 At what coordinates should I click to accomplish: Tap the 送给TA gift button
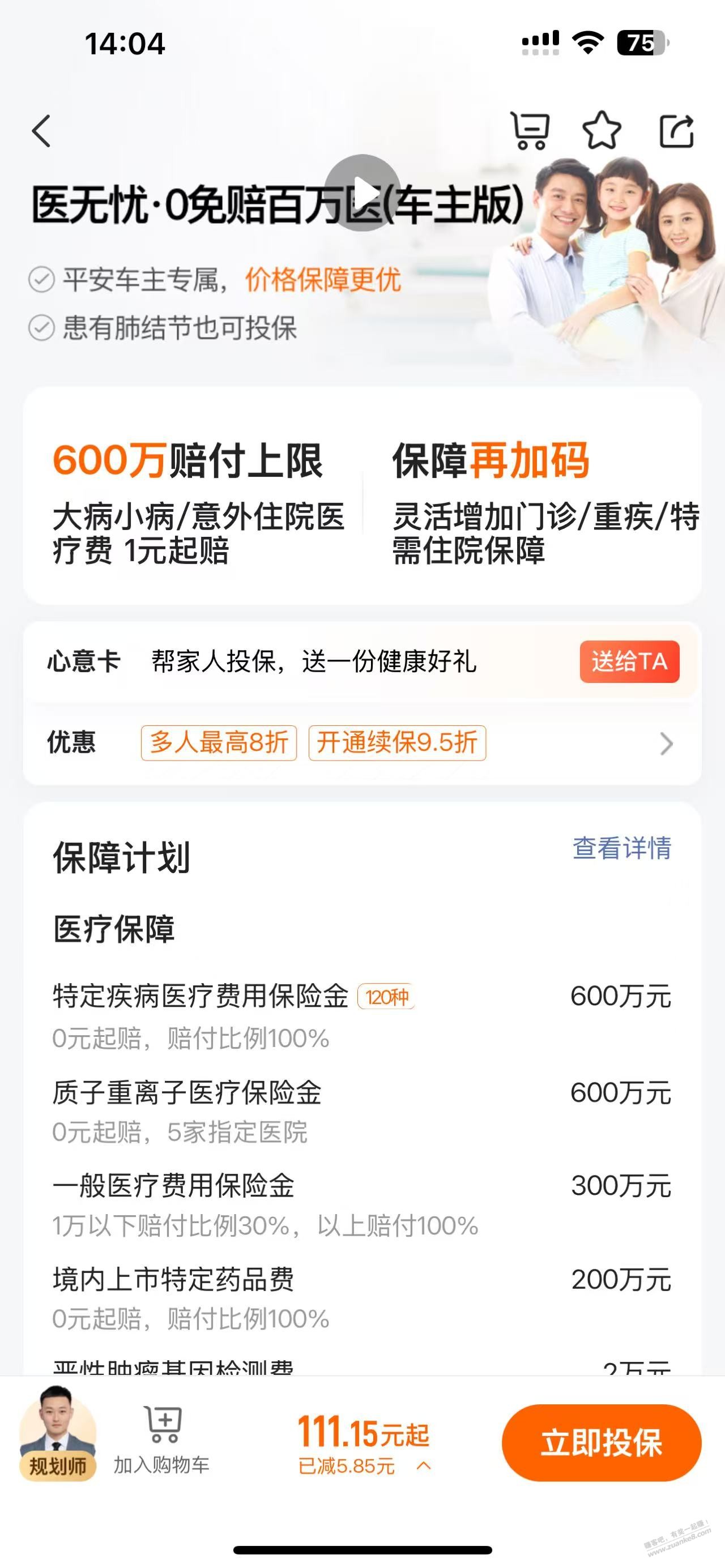tap(629, 661)
